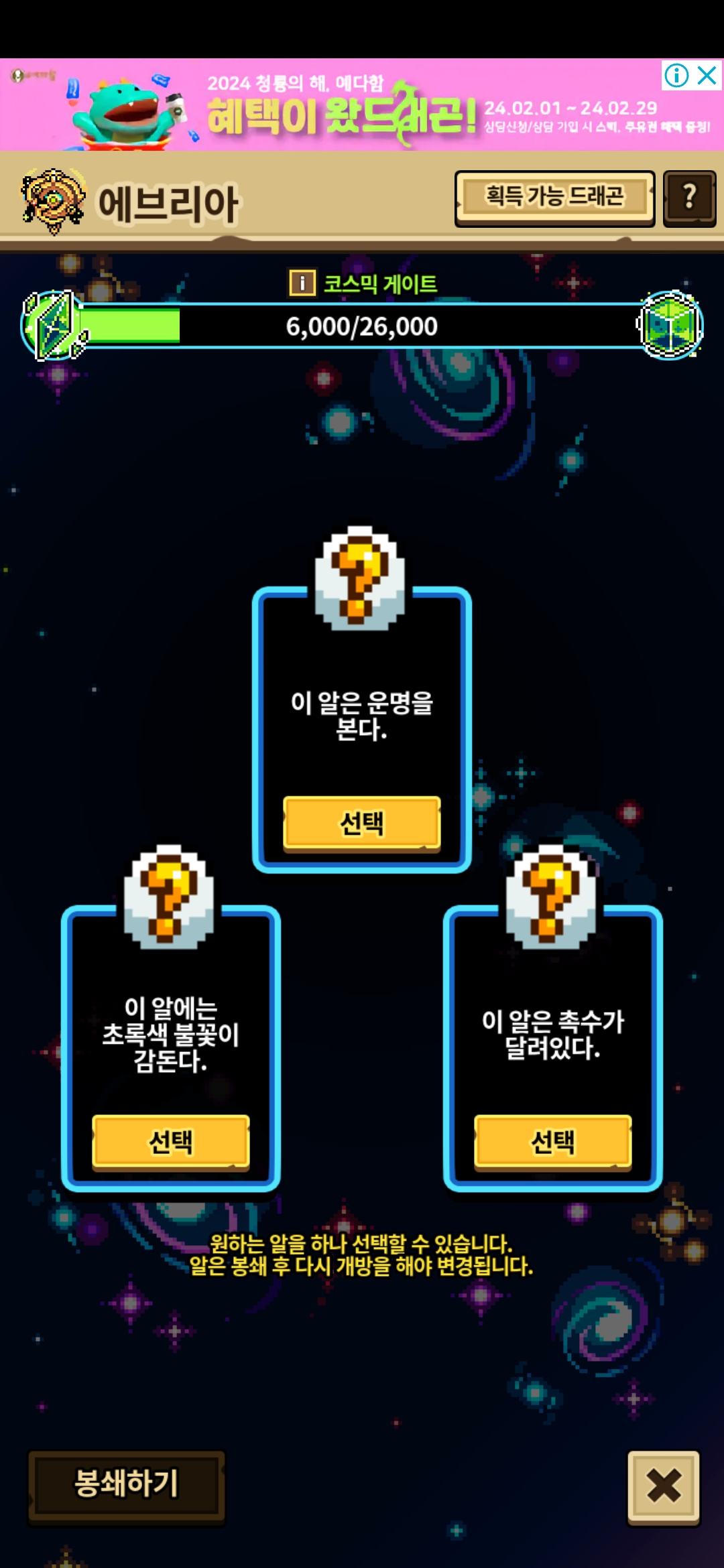
Task: Open the question mark help button
Action: pyautogui.click(x=689, y=198)
